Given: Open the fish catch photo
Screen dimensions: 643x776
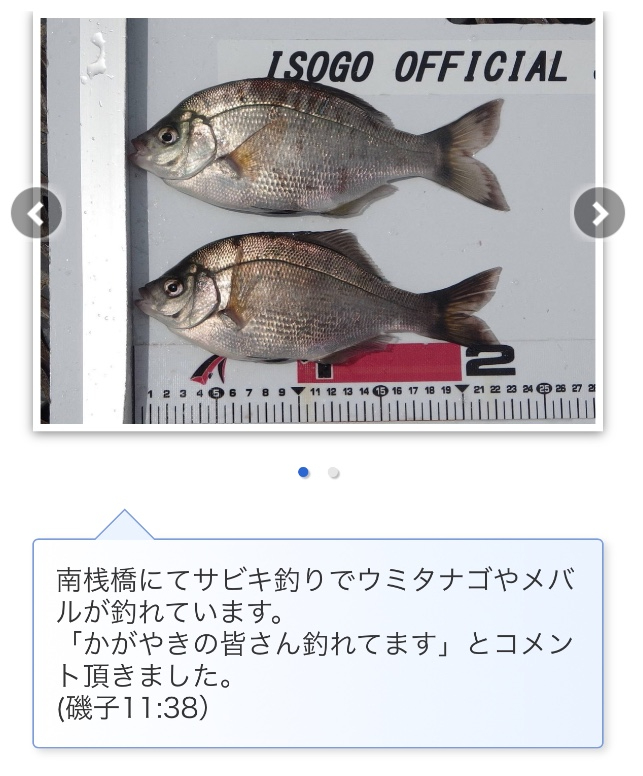Looking at the screenshot, I should [x=318, y=220].
